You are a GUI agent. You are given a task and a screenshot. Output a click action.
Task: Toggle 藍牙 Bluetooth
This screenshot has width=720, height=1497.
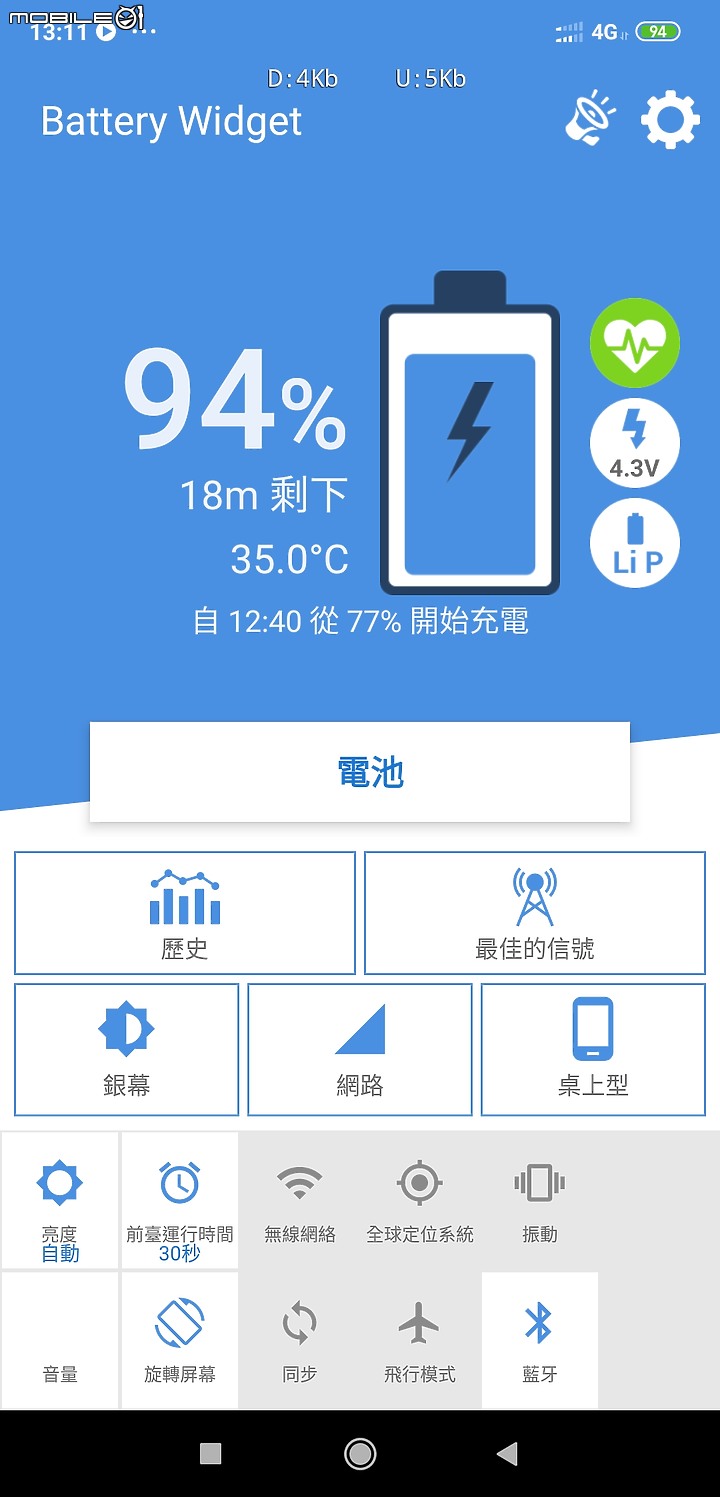tap(540, 1341)
